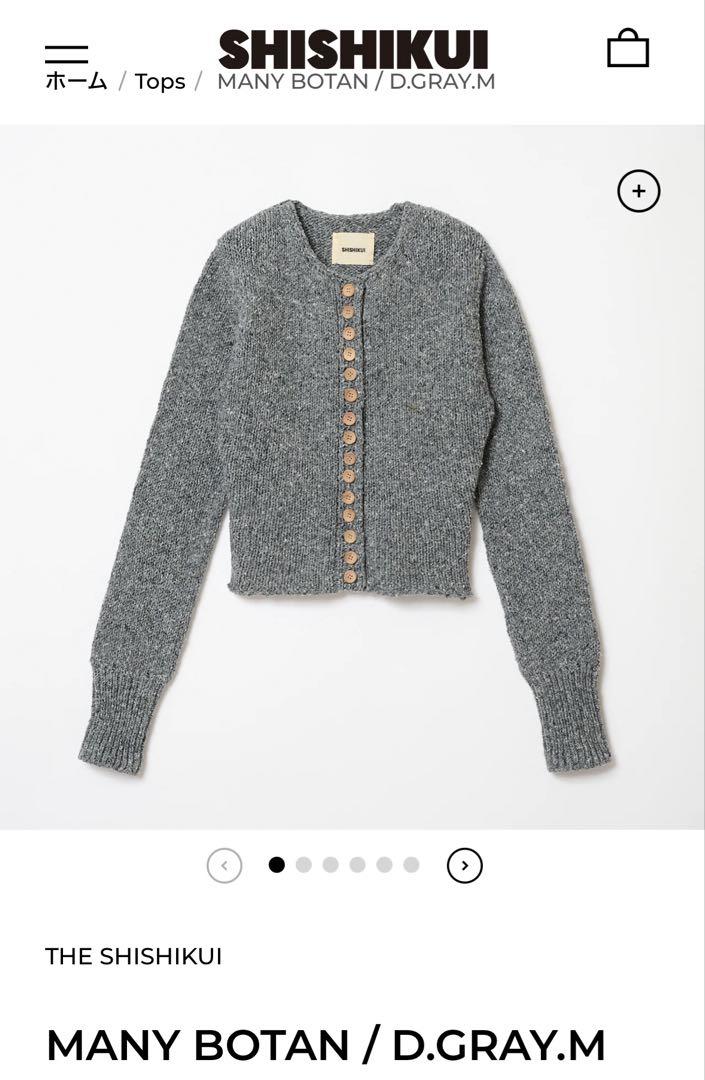Jump to the second image dot

pyautogui.click(x=304, y=865)
